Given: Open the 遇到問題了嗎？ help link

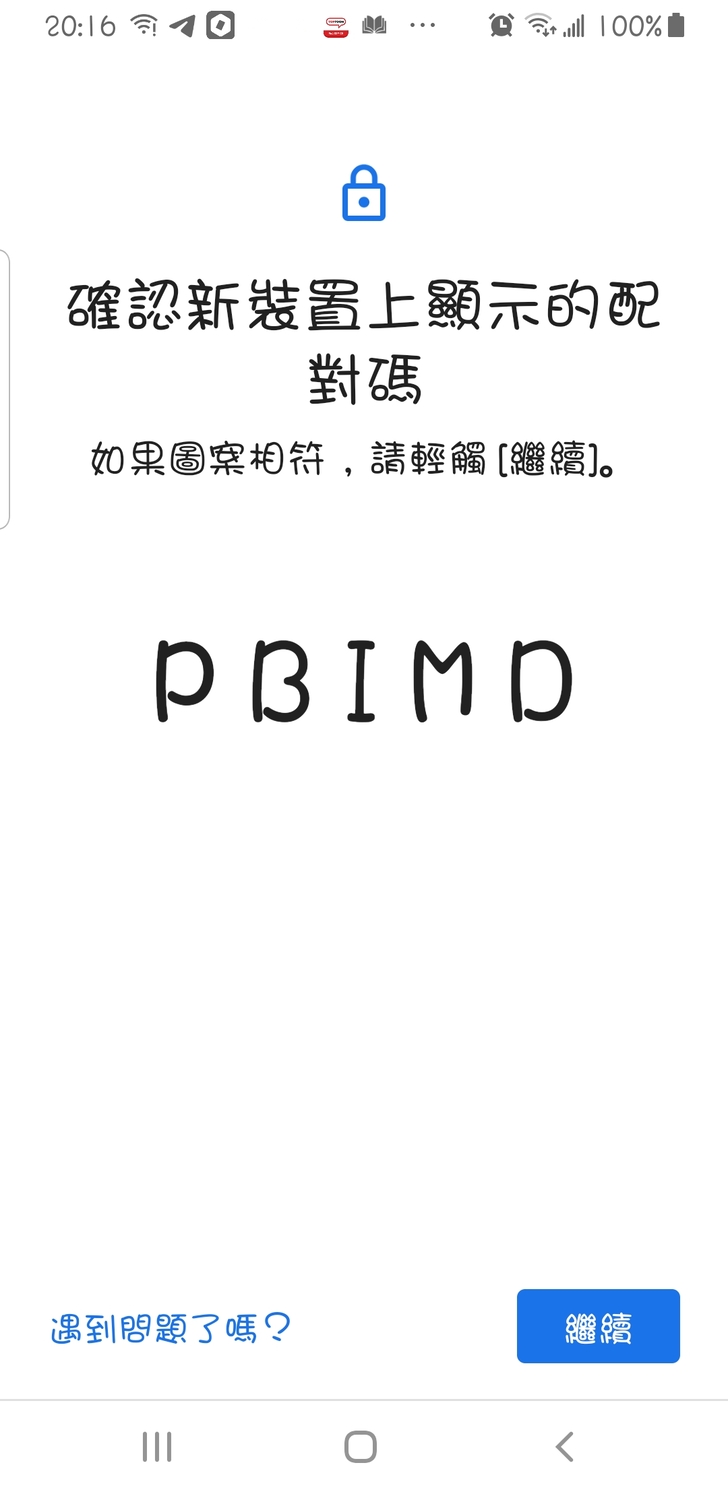Looking at the screenshot, I should pyautogui.click(x=170, y=1329).
